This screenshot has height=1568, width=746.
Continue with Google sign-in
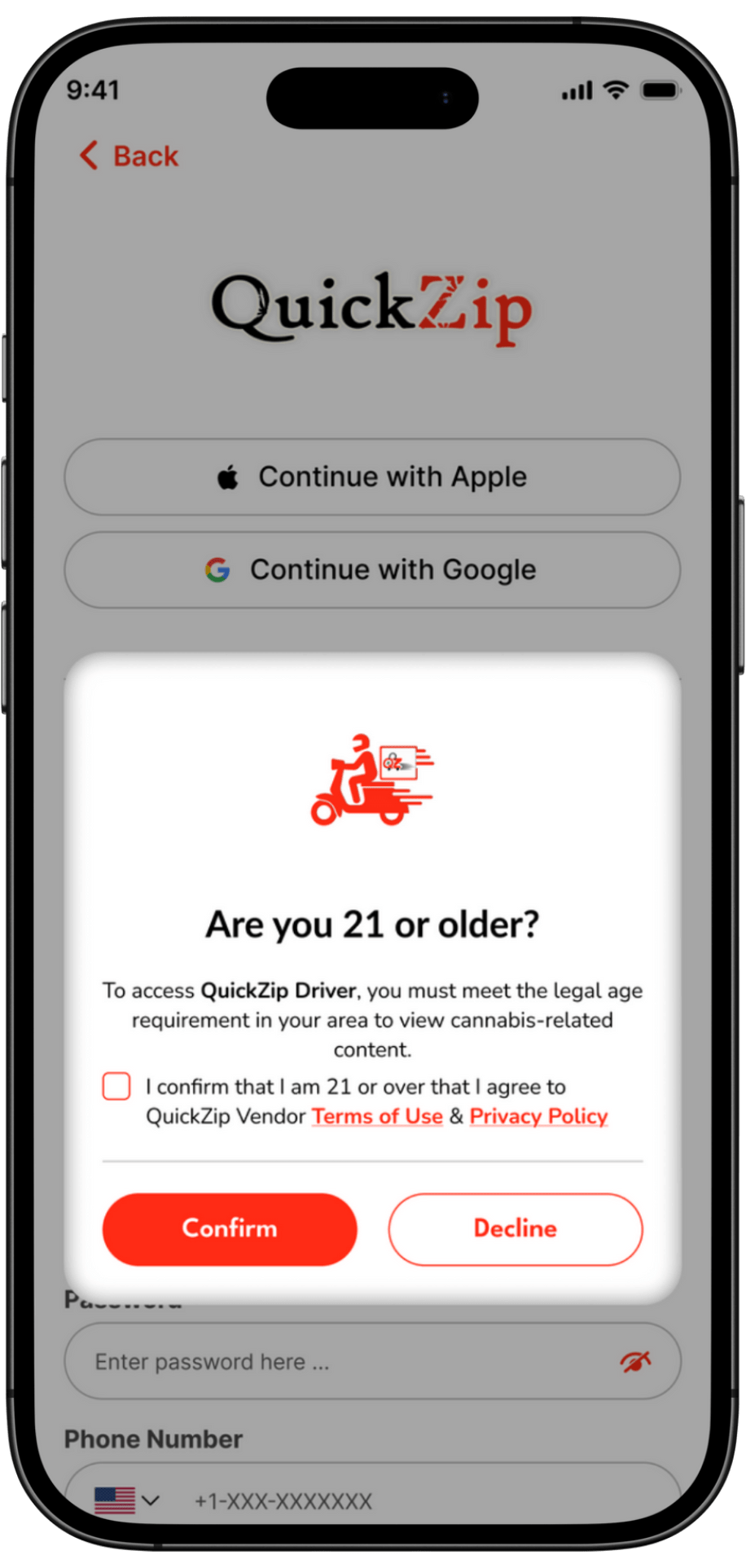pos(372,569)
